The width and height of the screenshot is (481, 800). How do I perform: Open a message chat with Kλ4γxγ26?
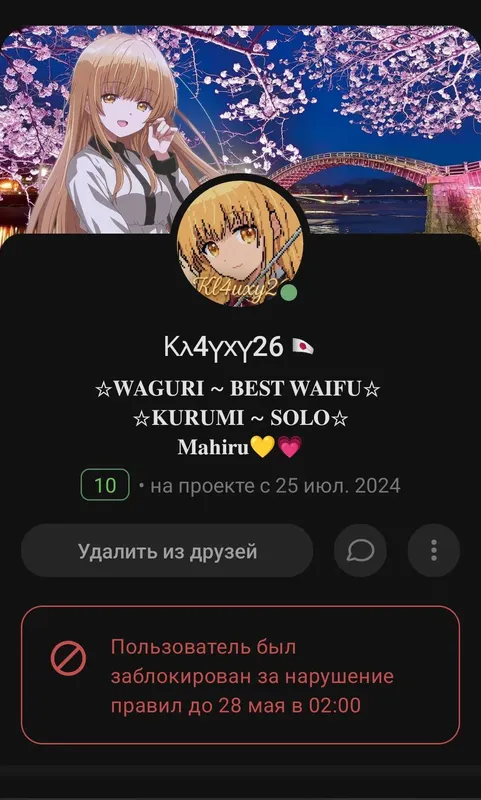click(360, 551)
